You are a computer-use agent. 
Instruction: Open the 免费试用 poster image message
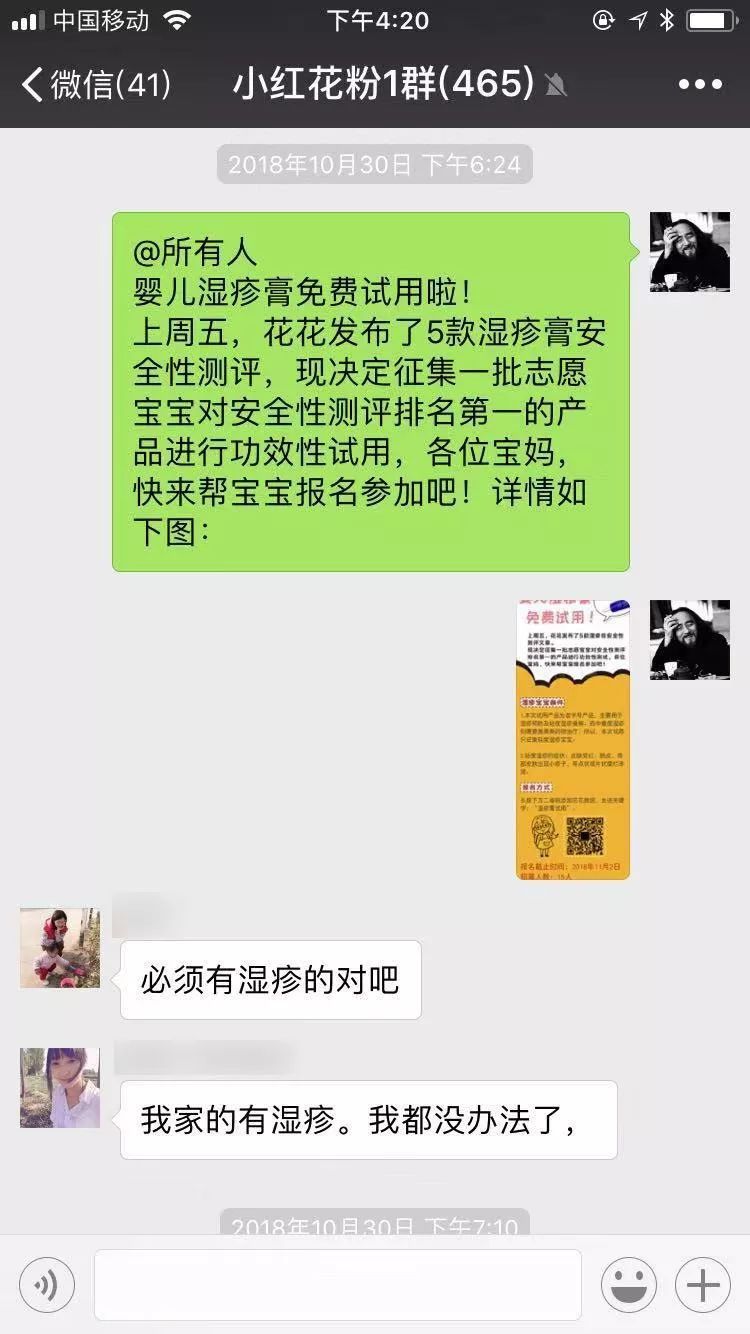coord(573,740)
